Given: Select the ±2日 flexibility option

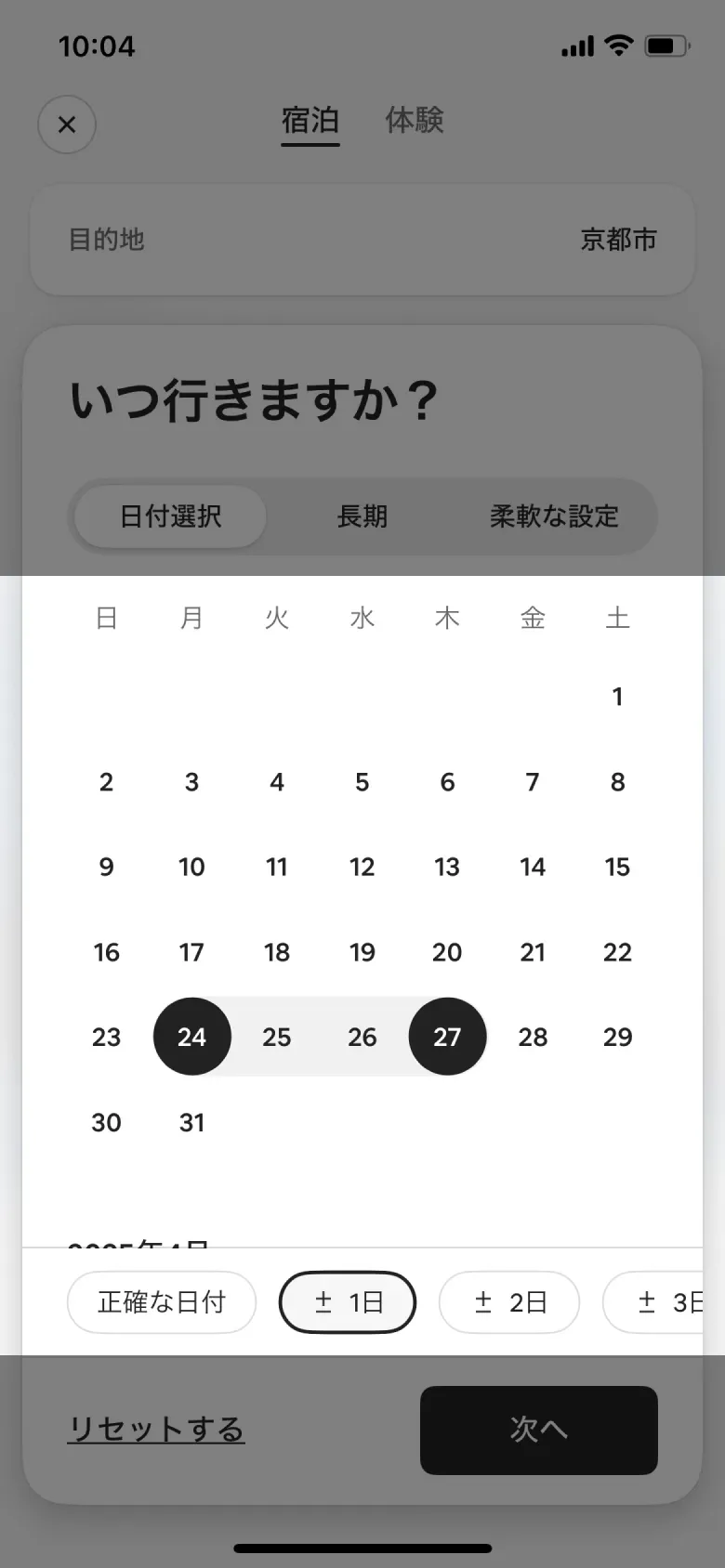Looking at the screenshot, I should (508, 1301).
